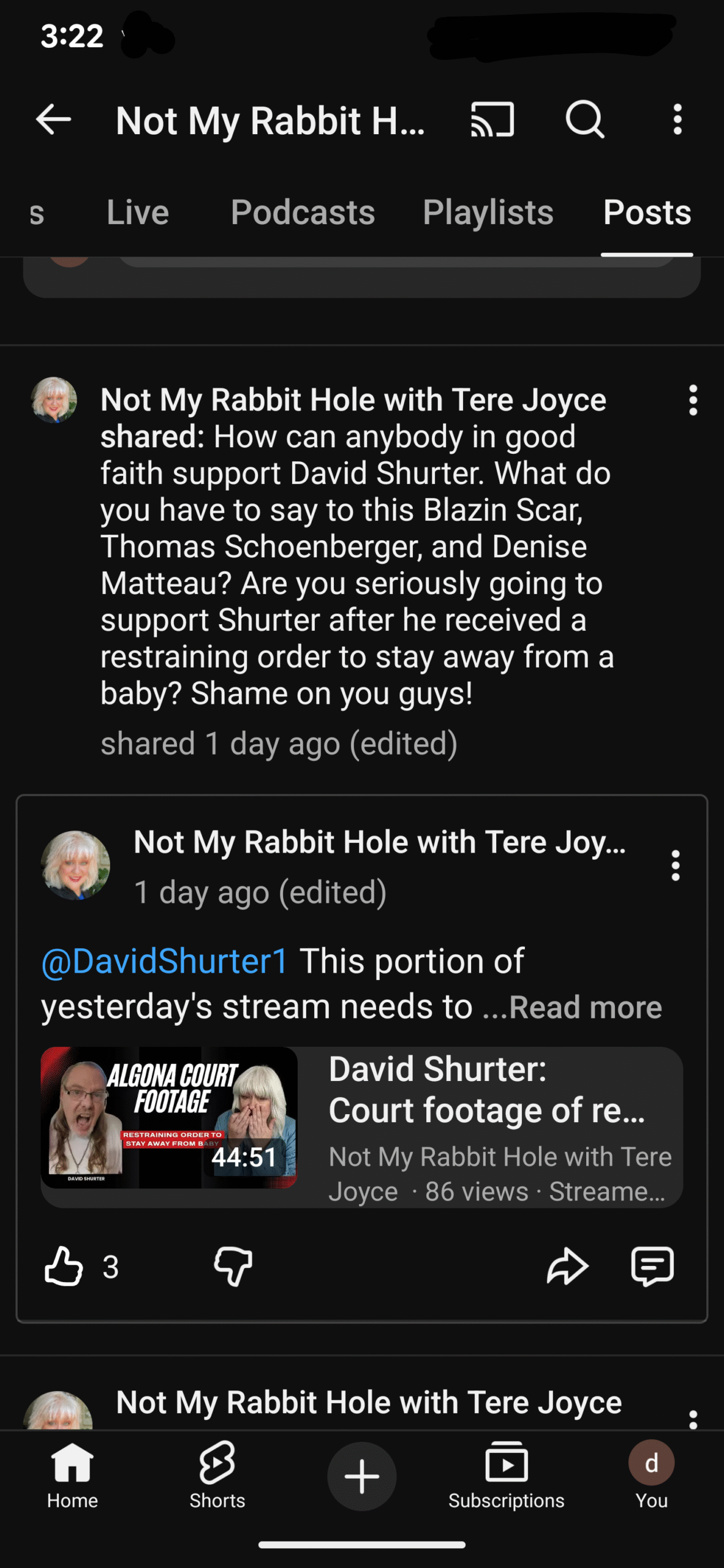The width and height of the screenshot is (724, 1568).
Task: Open options for the shared David Shurter post
Action: (x=693, y=401)
